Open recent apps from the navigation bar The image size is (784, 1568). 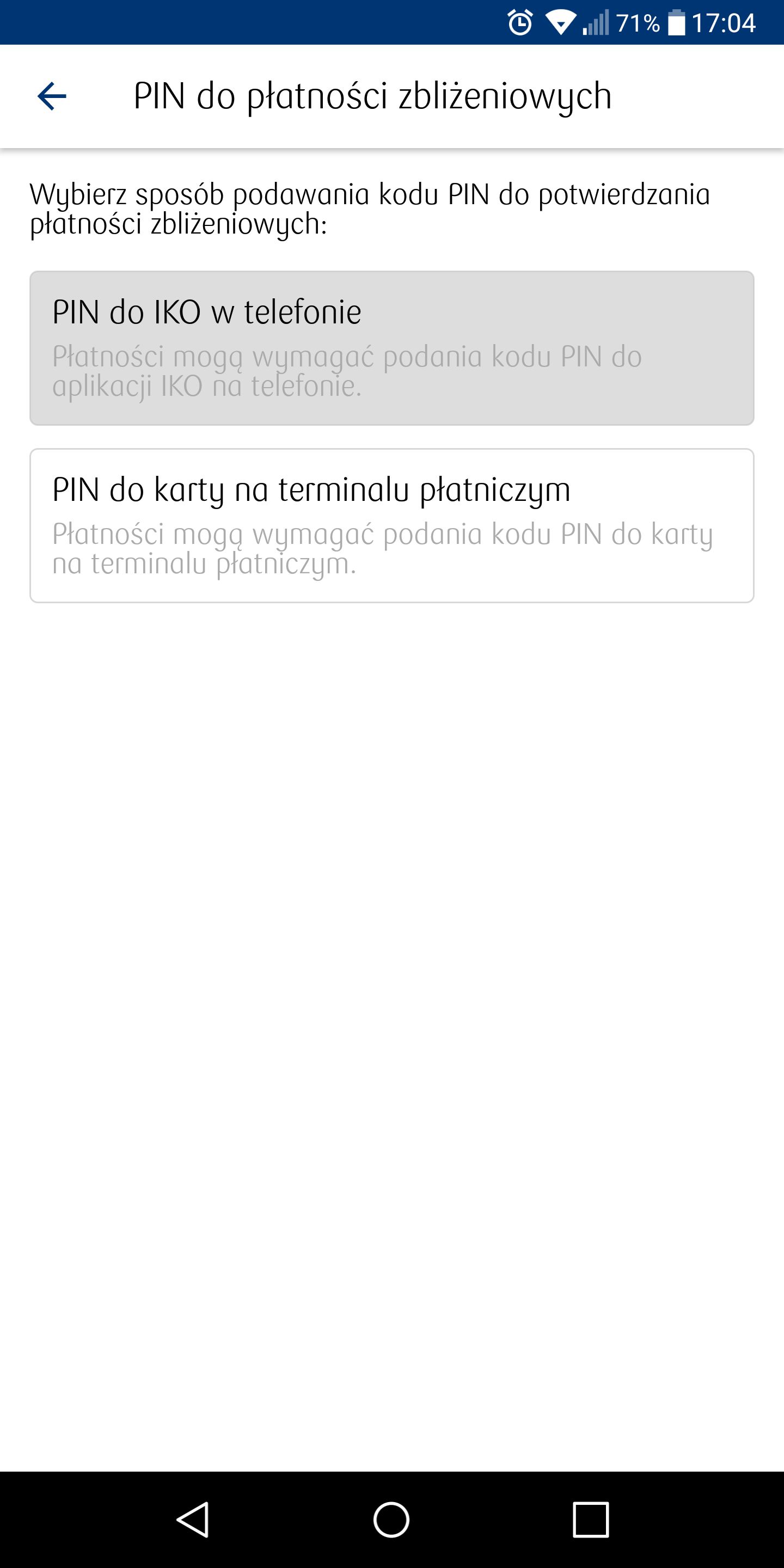click(590, 1520)
